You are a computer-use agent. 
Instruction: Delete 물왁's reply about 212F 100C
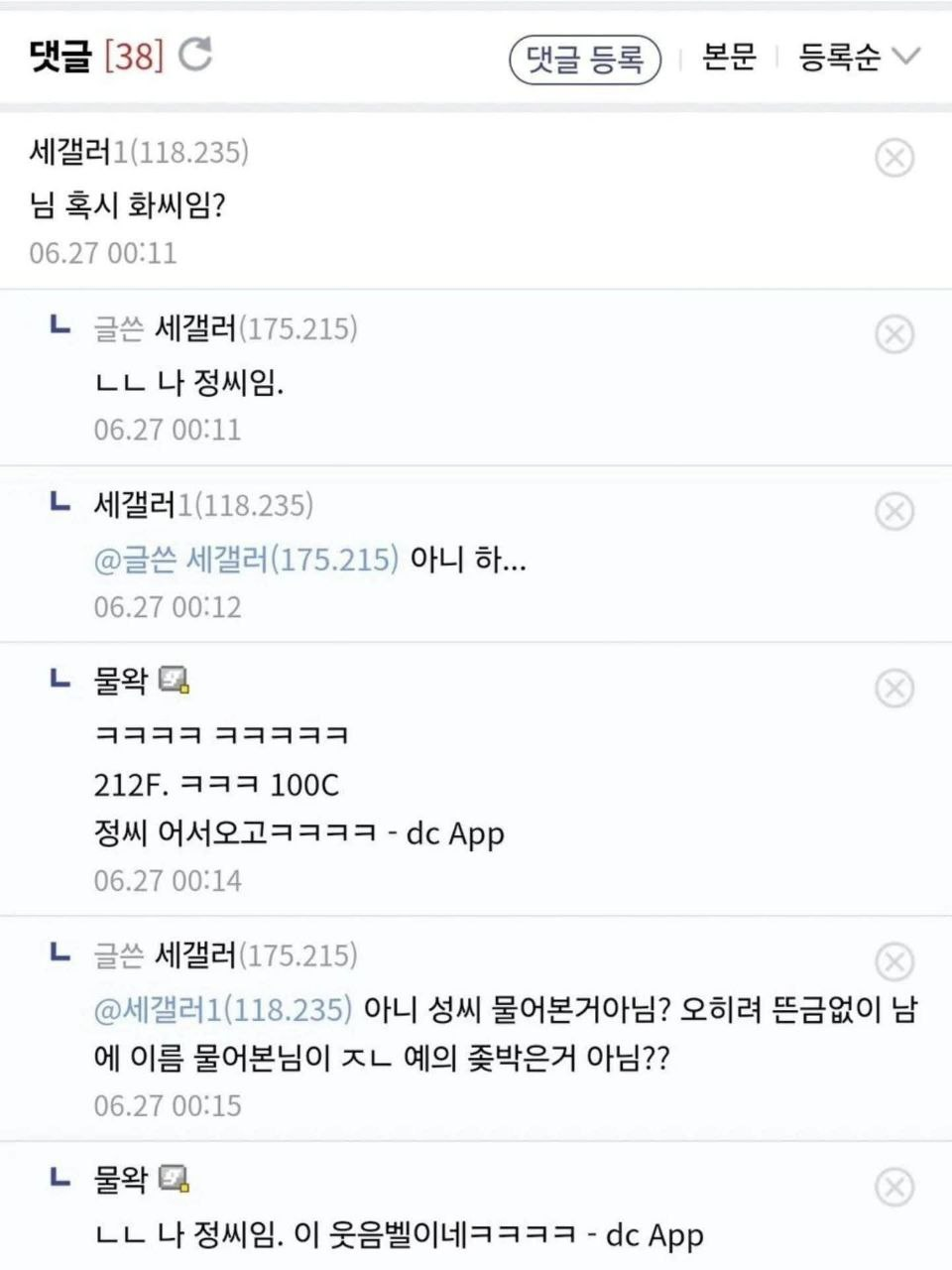(893, 688)
